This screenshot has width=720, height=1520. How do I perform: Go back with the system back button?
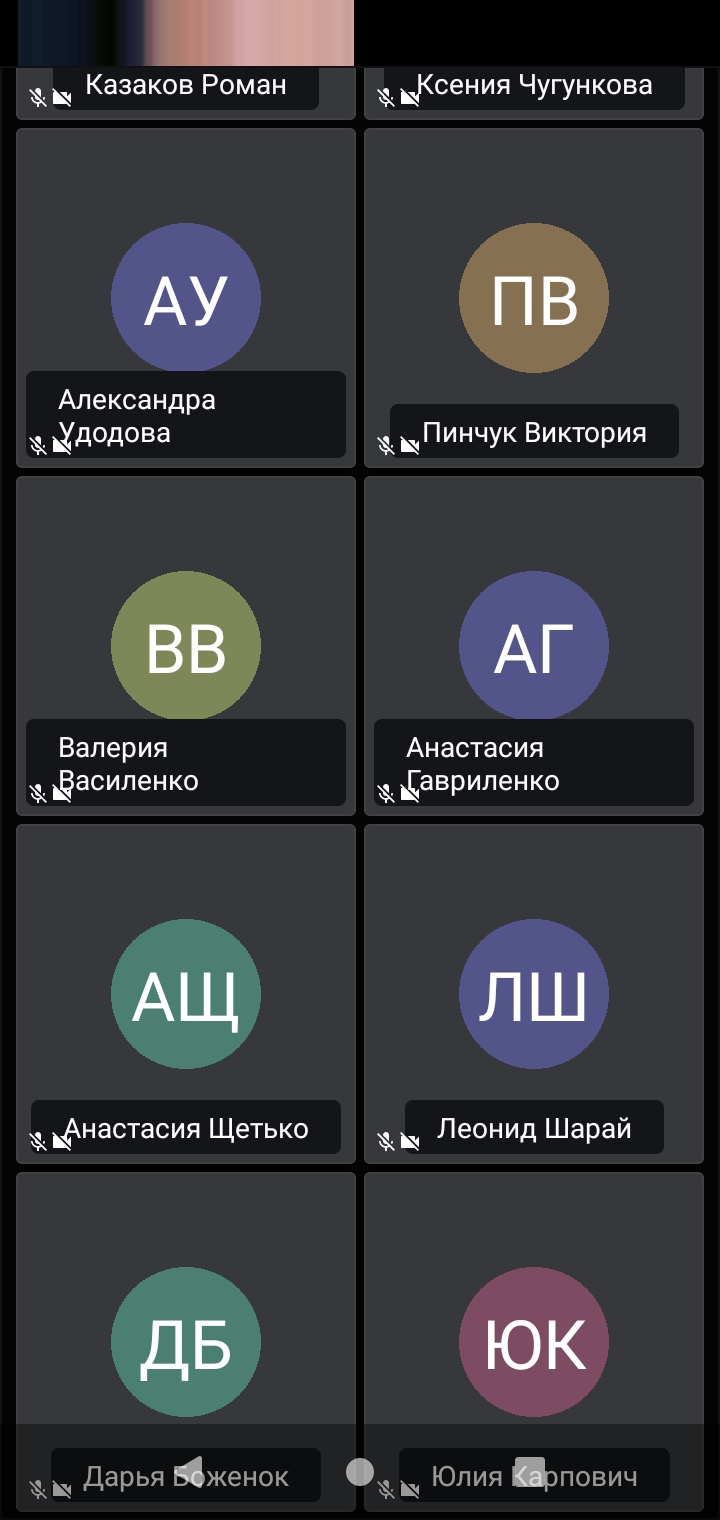click(189, 1471)
